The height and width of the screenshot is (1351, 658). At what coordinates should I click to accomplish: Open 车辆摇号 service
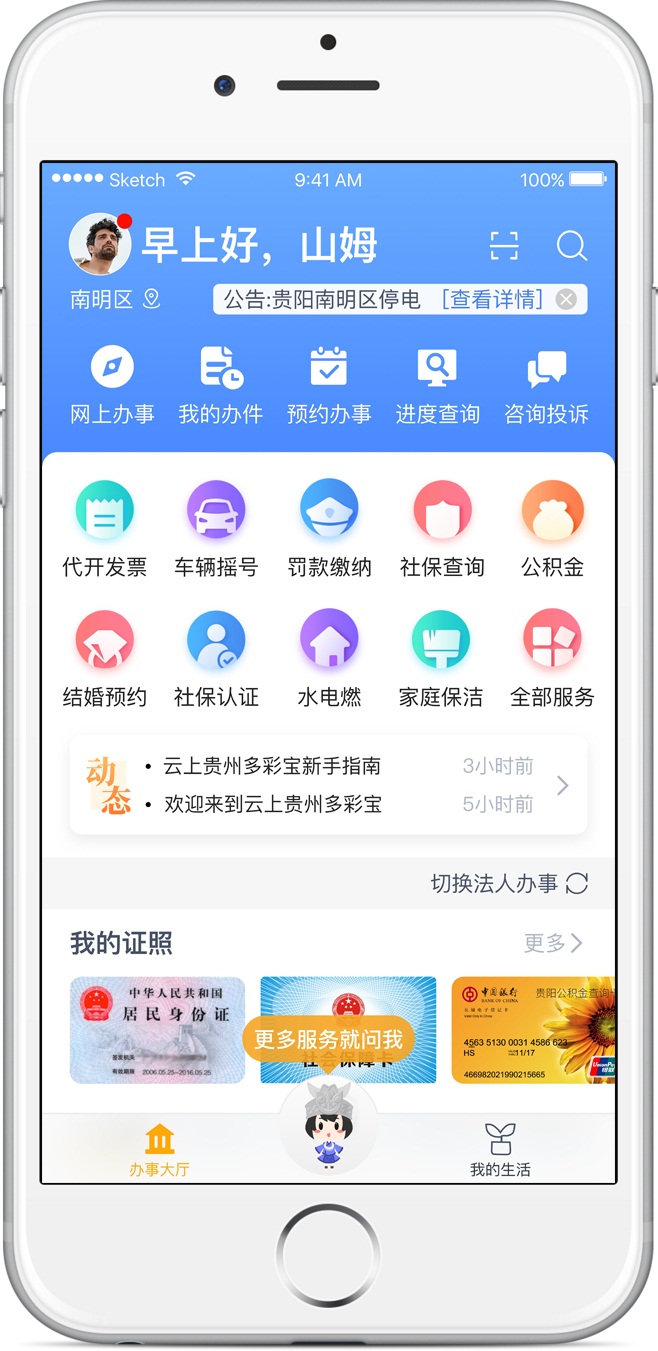(216, 530)
